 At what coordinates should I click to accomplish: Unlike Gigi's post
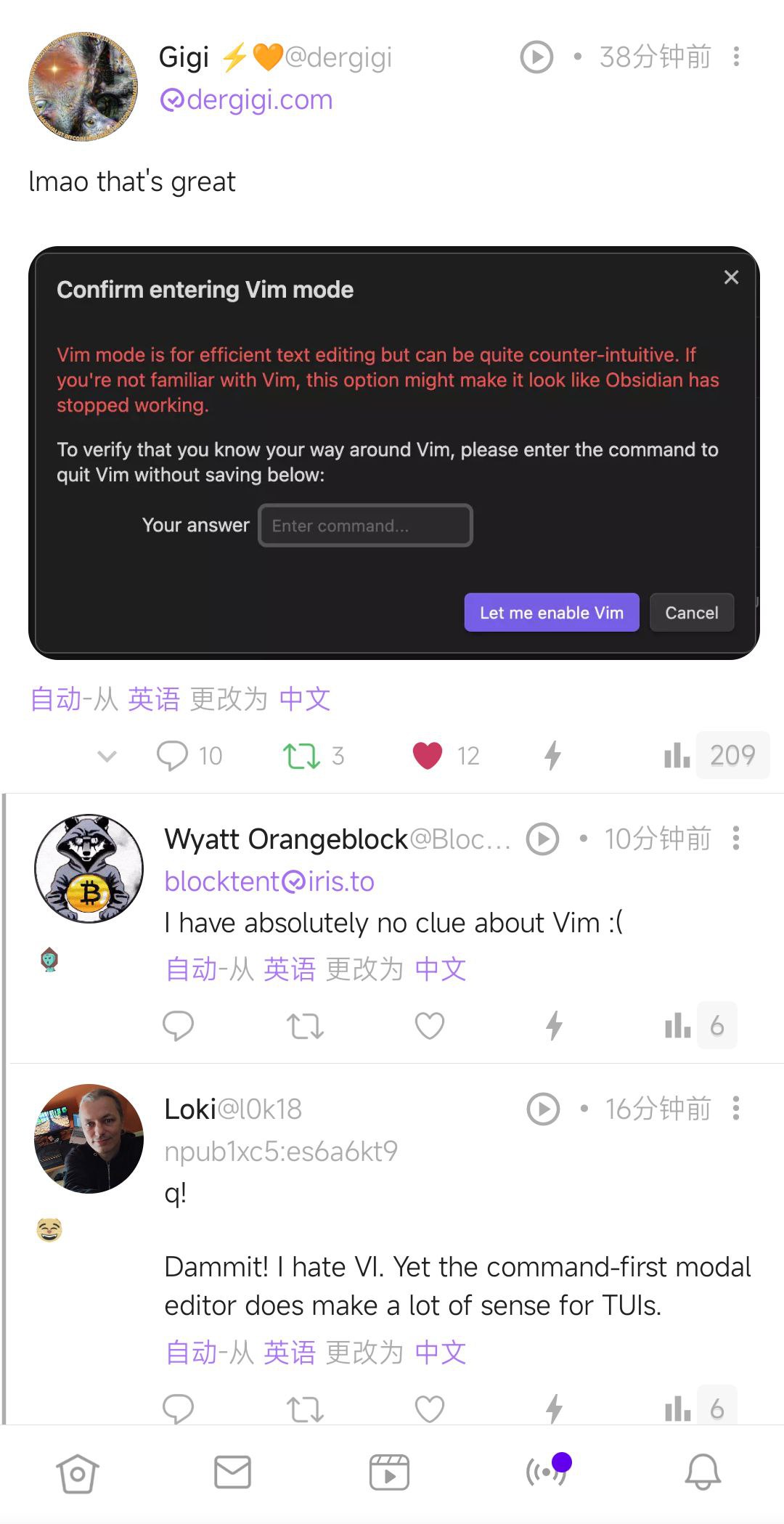[x=428, y=756]
